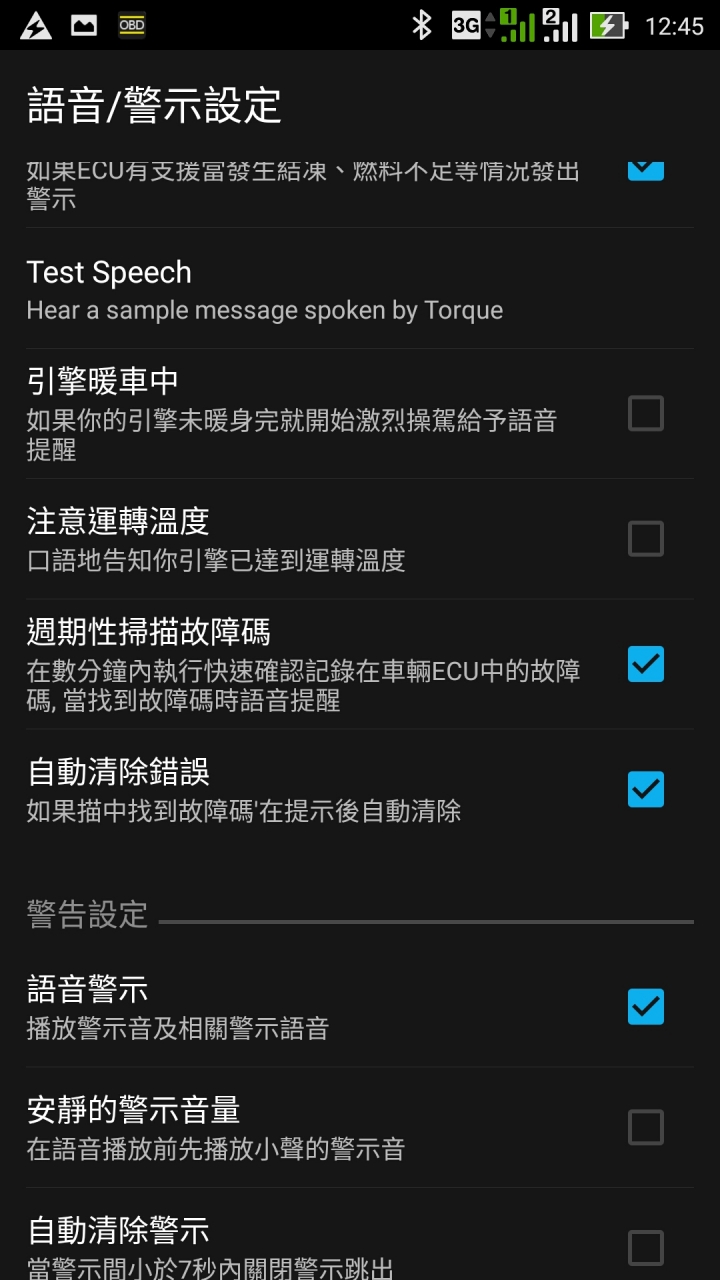
Task: Uncheck the ECU warning checkbox at the top
Action: [x=645, y=168]
